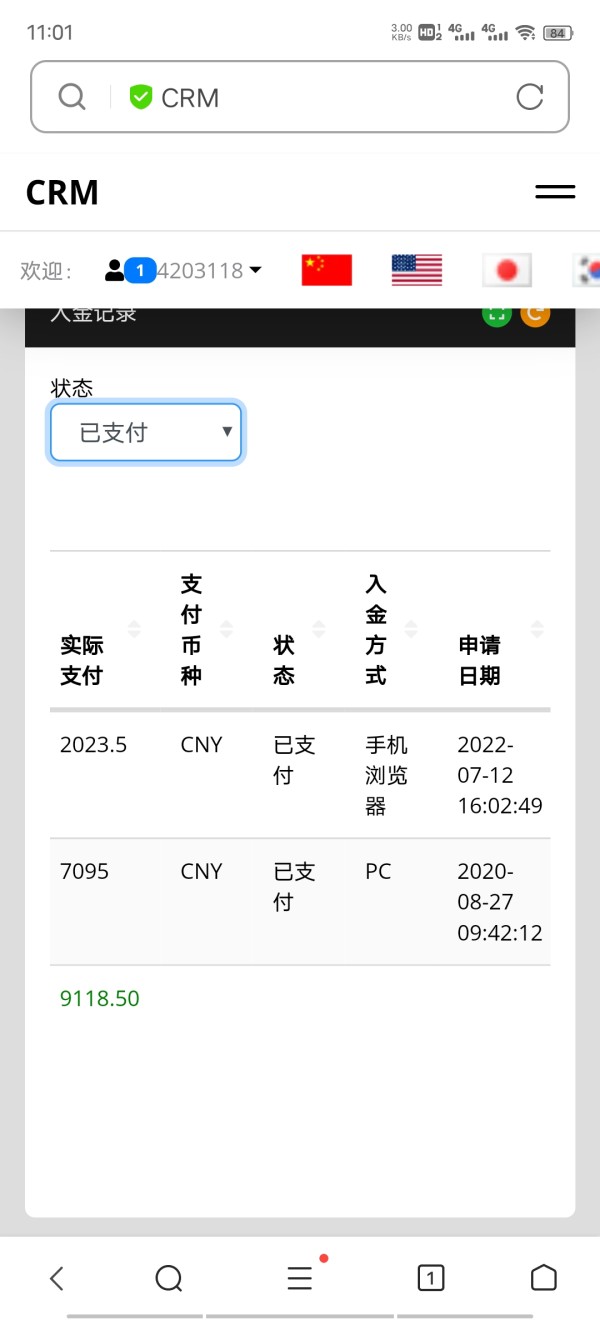
Task: Expand the account 4203118 dropdown
Action: pos(184,270)
